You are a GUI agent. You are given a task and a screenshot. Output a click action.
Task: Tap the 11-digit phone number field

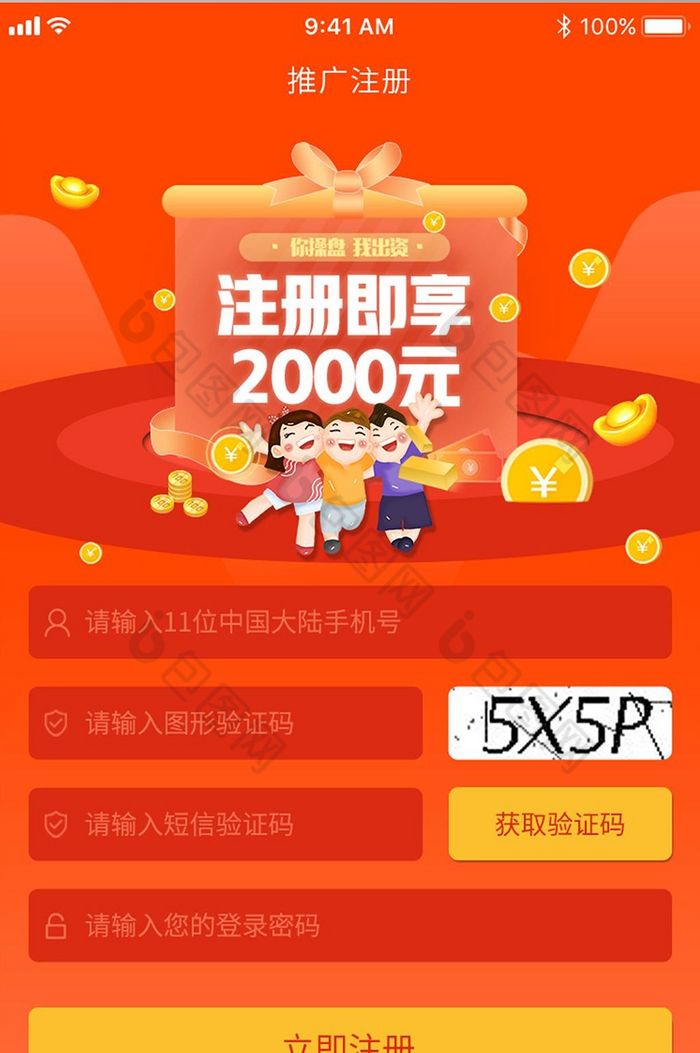click(349, 622)
